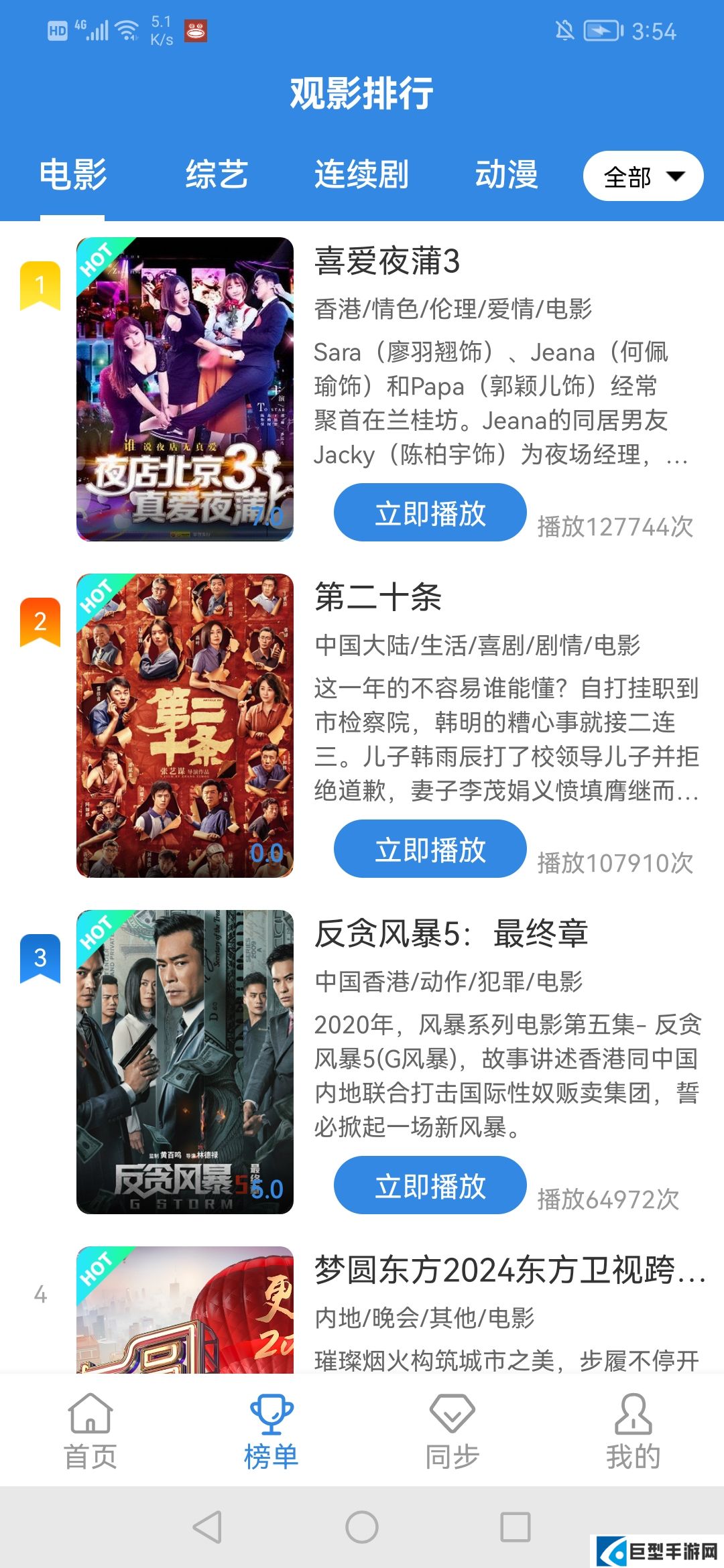Switch to the 综艺 tab
The width and height of the screenshot is (724, 1568).
click(216, 174)
